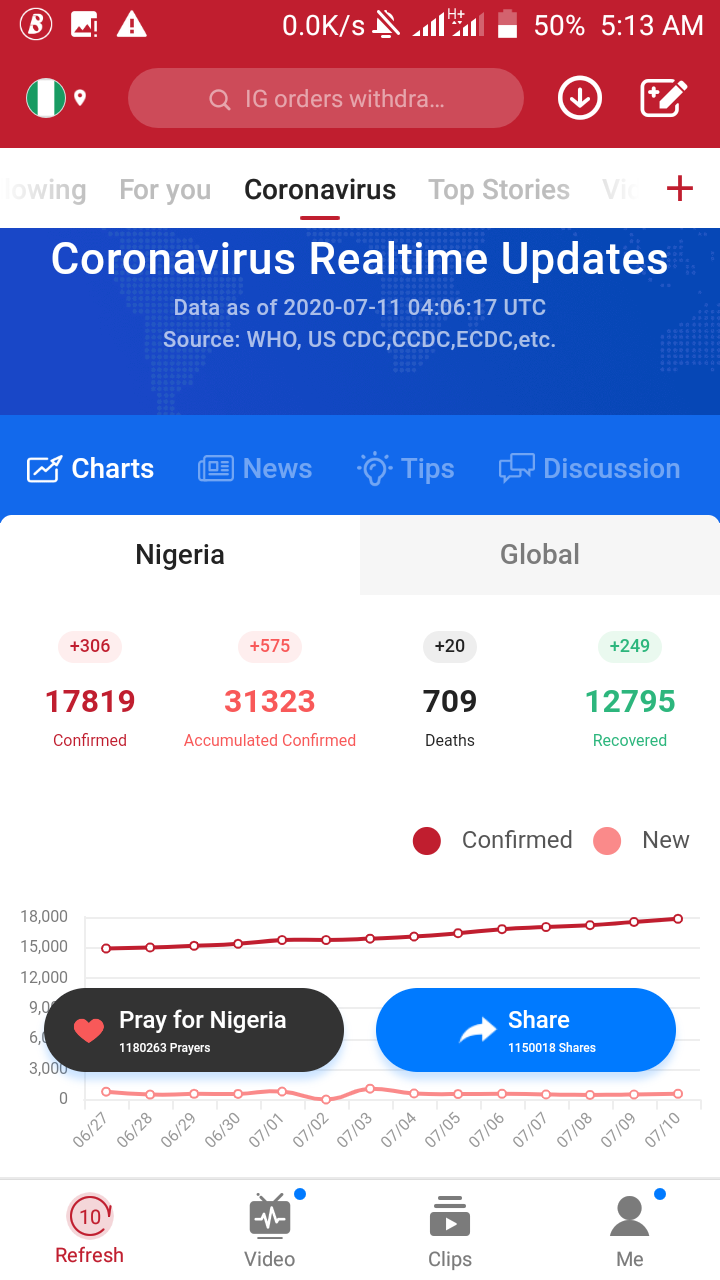
Task: Refresh the feed from the bottom bar
Action: pyautogui.click(x=90, y=1230)
